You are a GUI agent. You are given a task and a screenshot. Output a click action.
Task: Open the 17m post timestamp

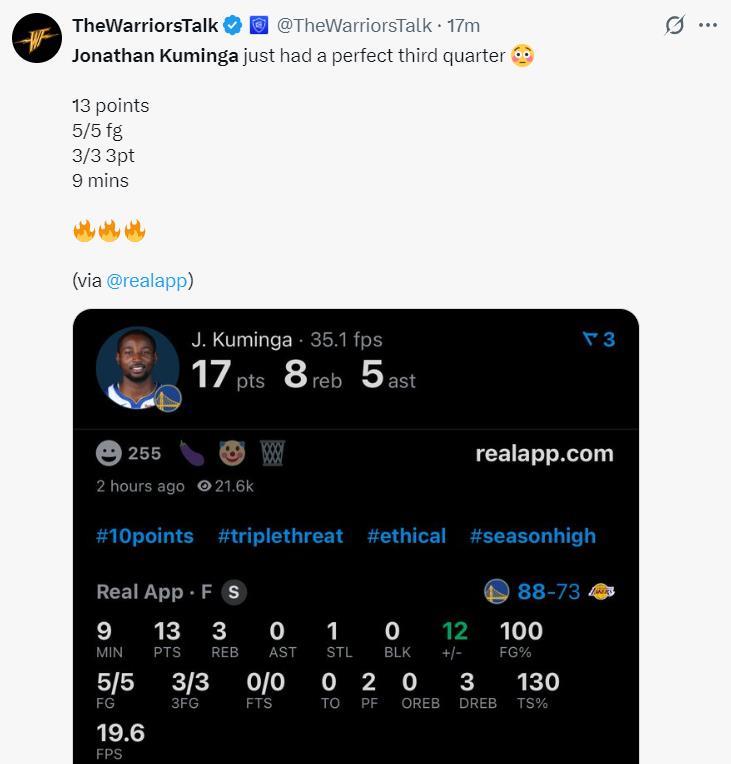464,25
